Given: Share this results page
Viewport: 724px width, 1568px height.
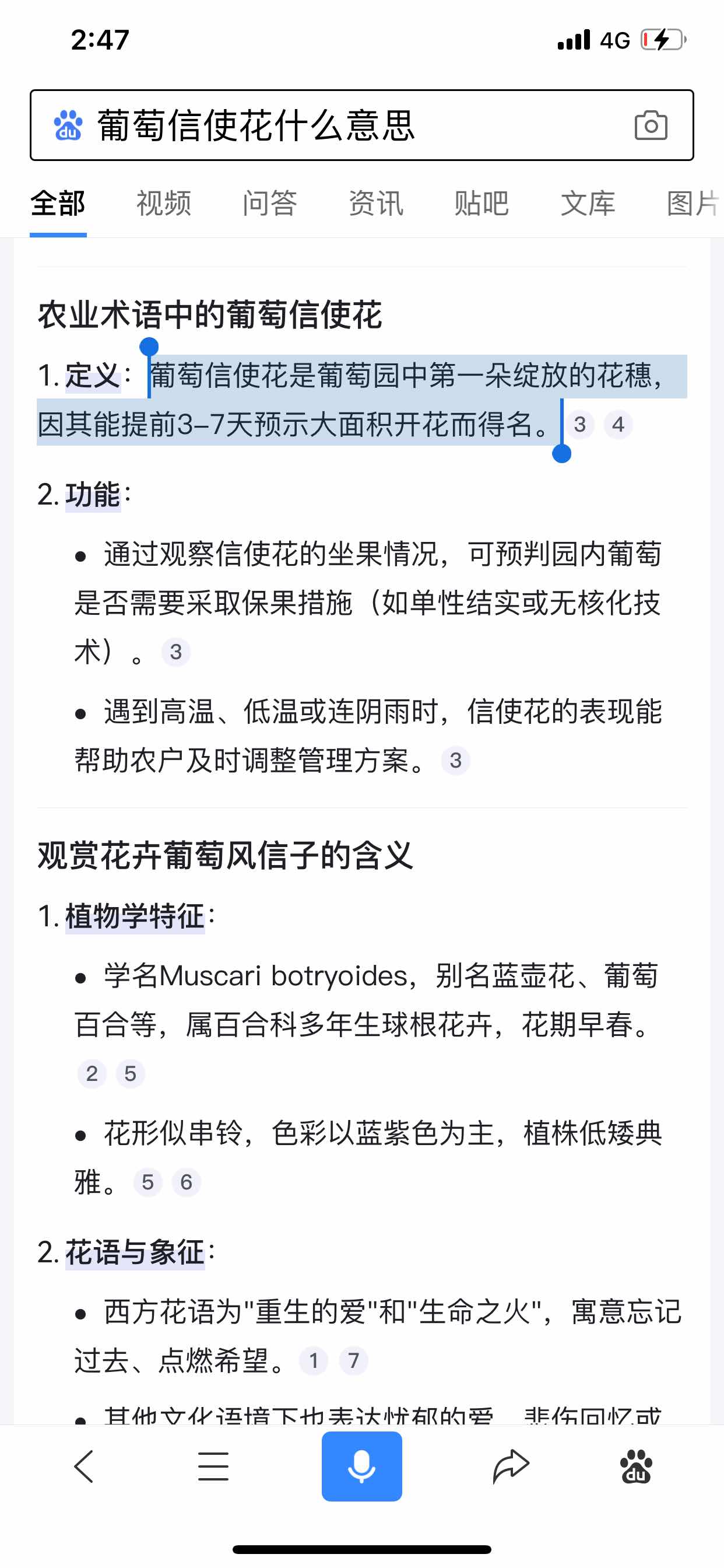Looking at the screenshot, I should pyautogui.click(x=511, y=1466).
